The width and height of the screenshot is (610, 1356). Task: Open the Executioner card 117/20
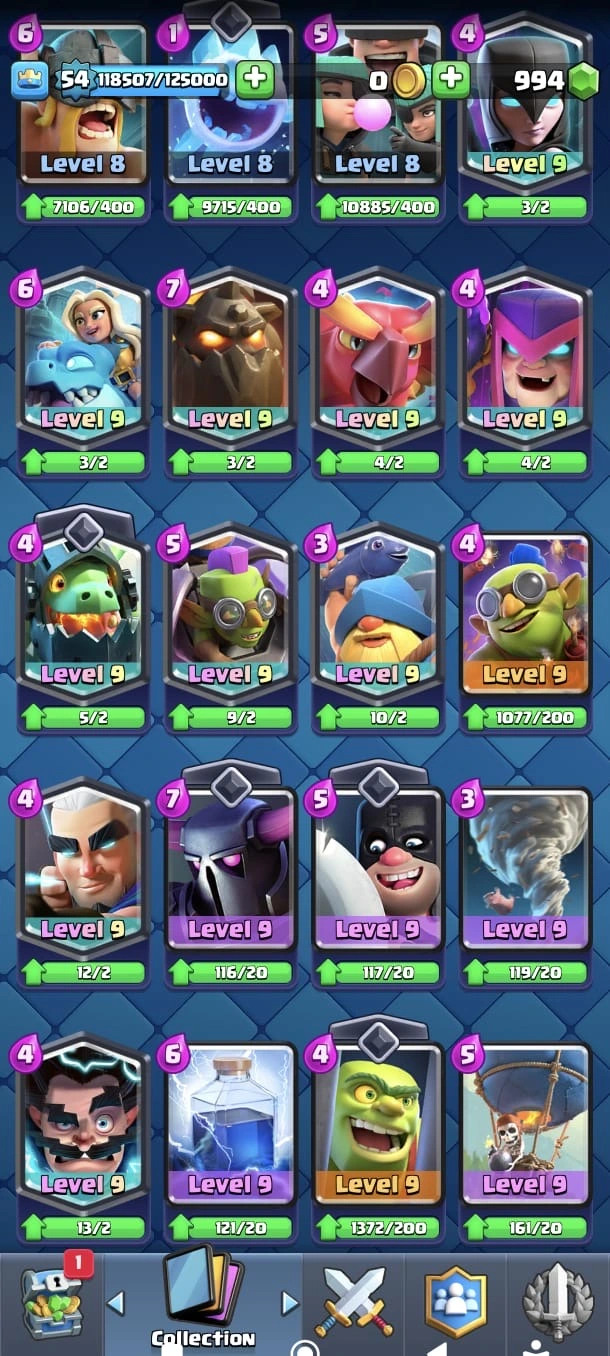(378, 870)
